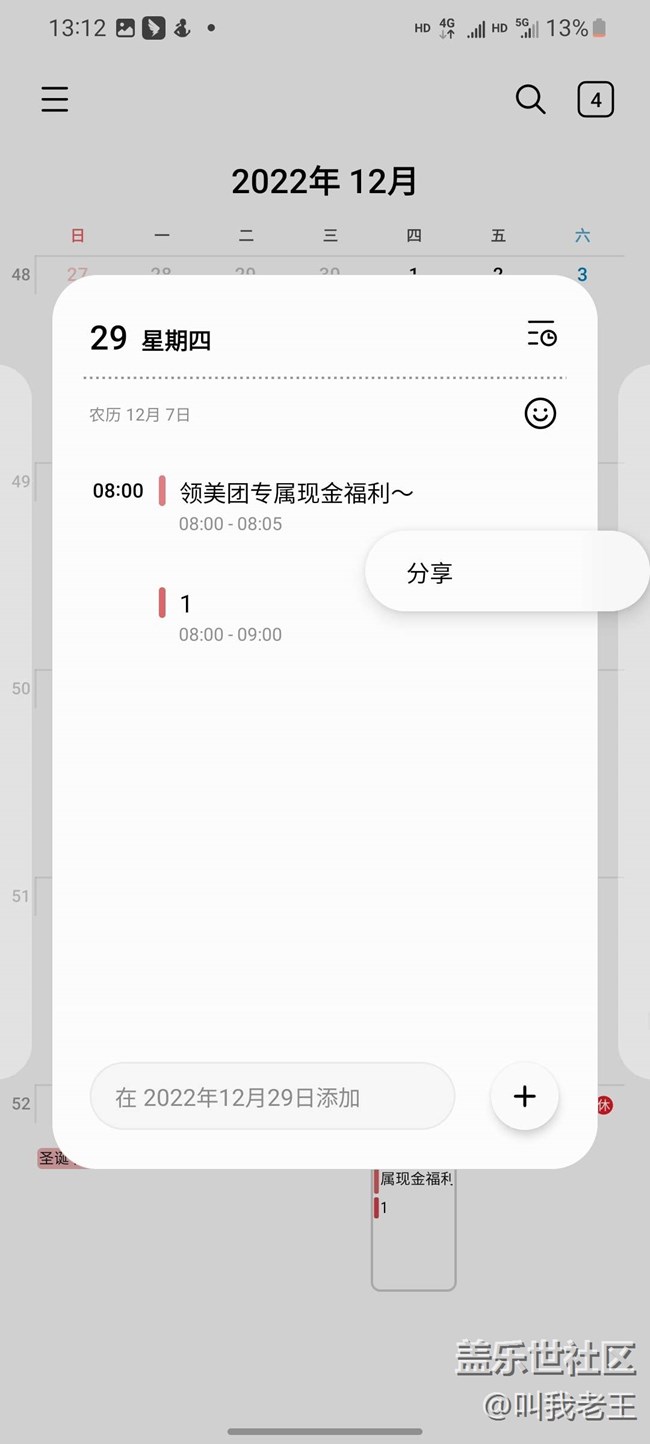
Task: Tap the add event plus button
Action: pos(524,1096)
